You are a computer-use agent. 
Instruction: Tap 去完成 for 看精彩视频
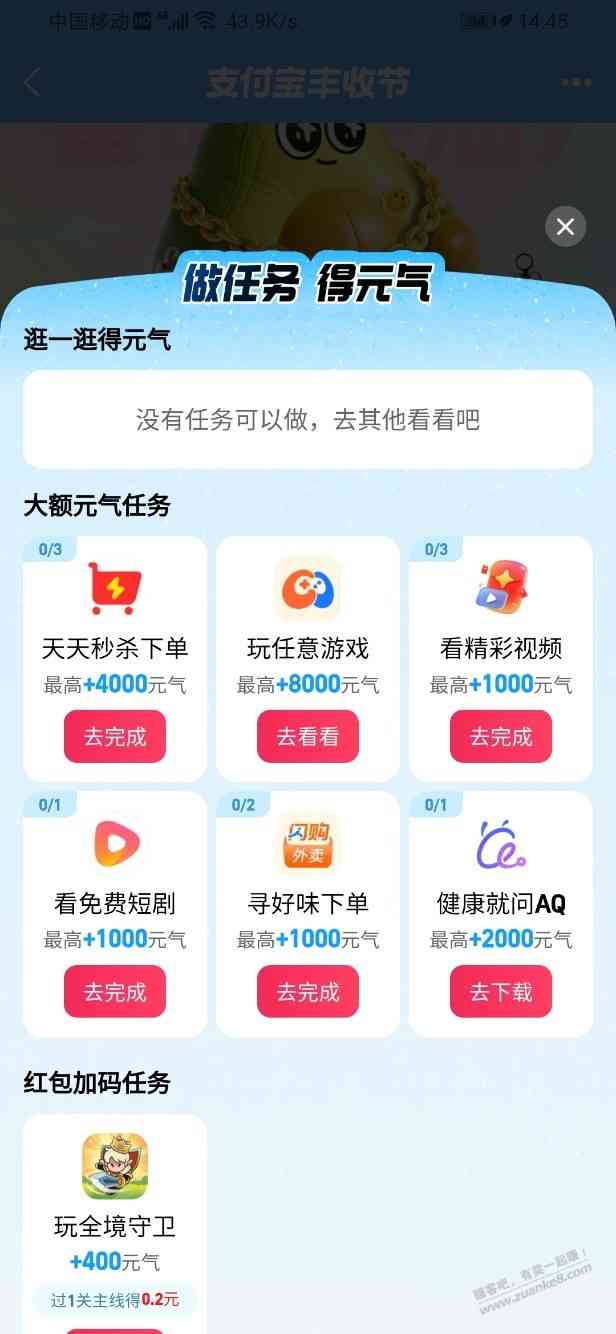point(501,737)
